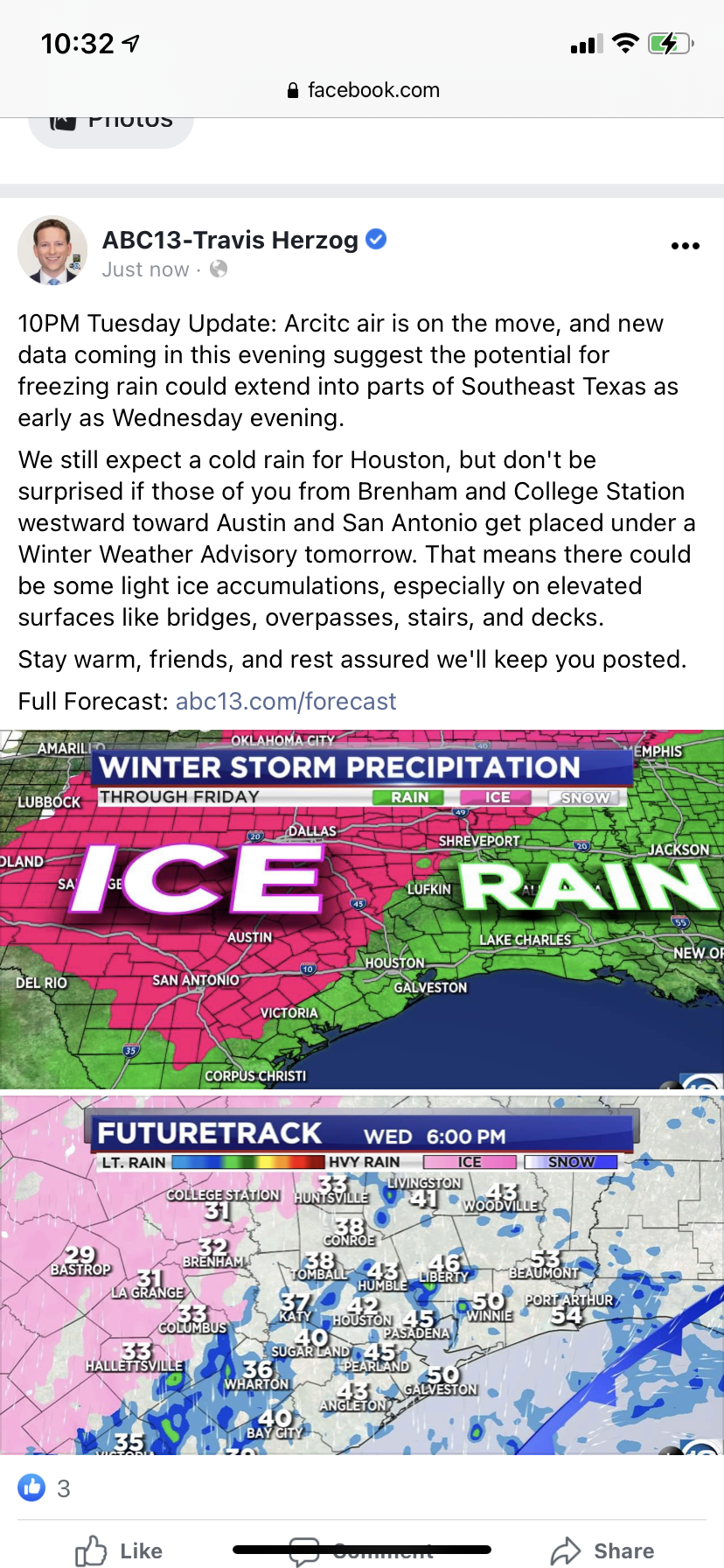Image resolution: width=724 pixels, height=1568 pixels.
Task: Open ABC13-Travis Herzog's profile name
Action: pyautogui.click(x=230, y=240)
